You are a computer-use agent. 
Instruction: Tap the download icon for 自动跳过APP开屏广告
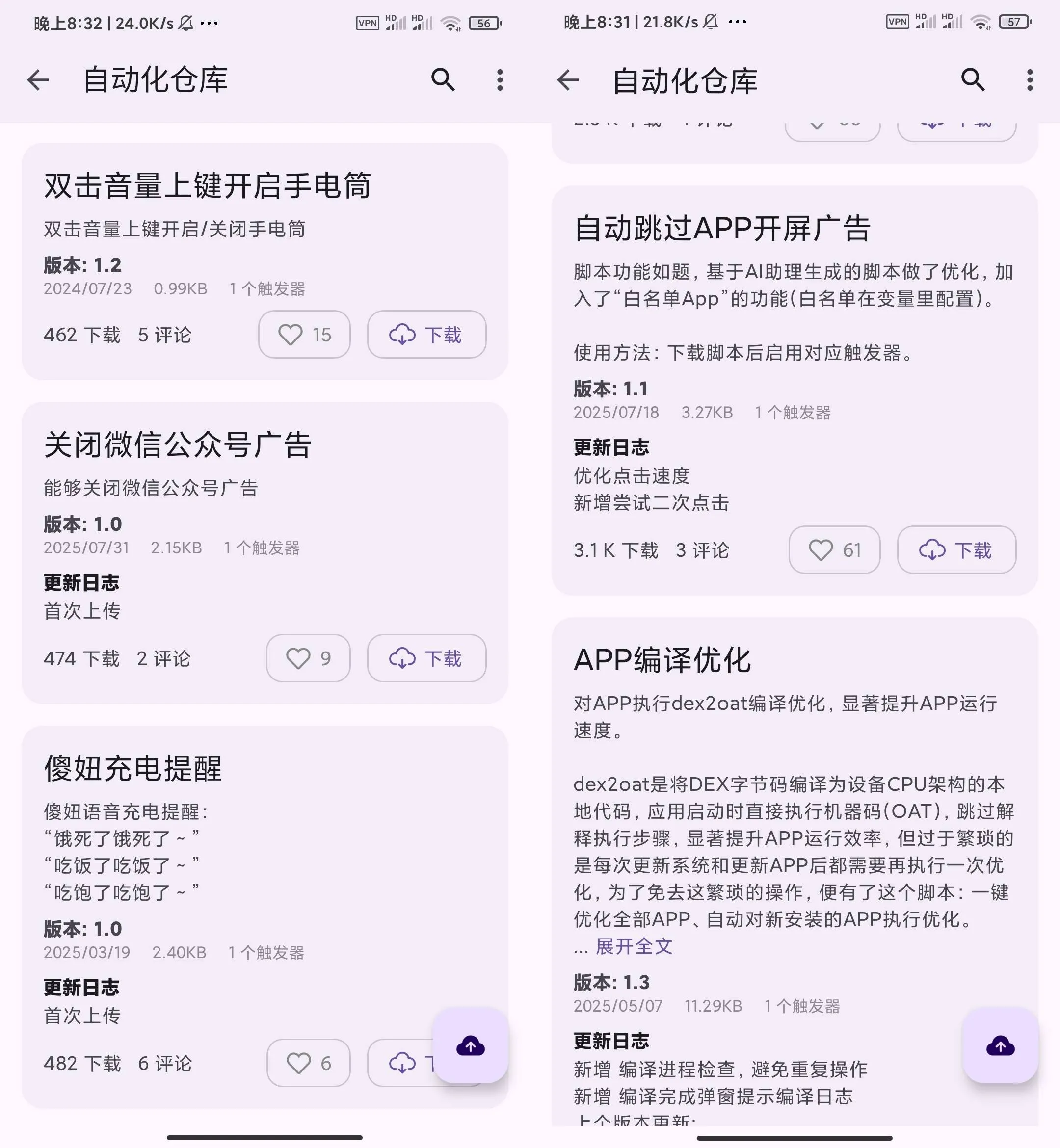tap(956, 550)
